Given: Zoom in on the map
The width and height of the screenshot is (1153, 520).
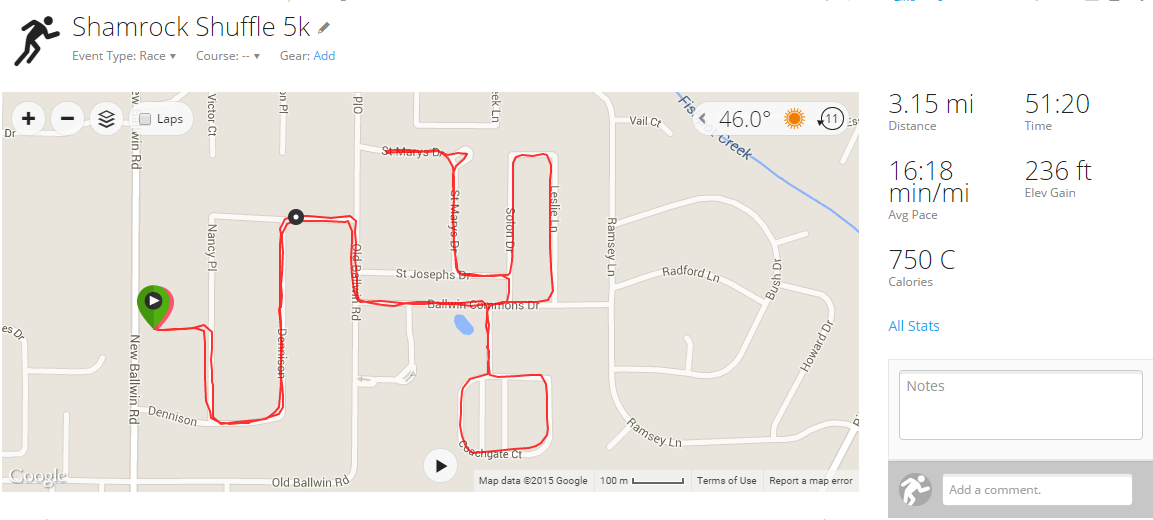Looking at the screenshot, I should click(x=28, y=119).
